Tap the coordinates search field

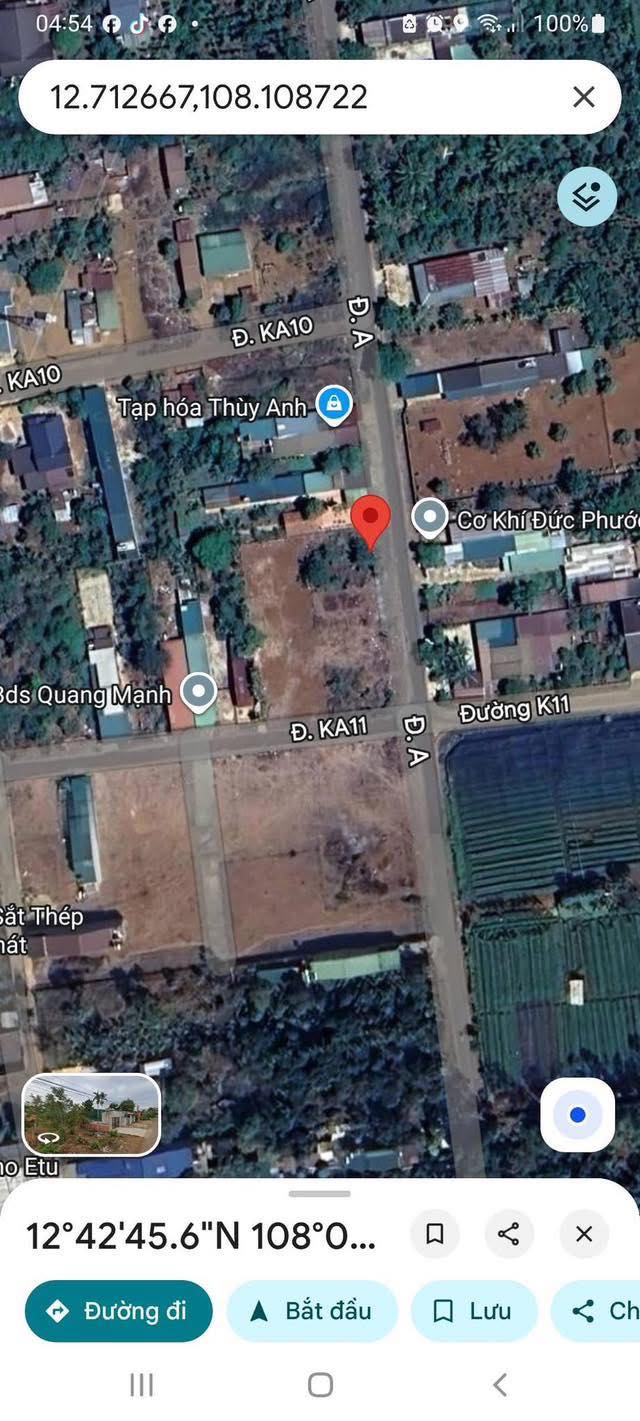[290, 97]
